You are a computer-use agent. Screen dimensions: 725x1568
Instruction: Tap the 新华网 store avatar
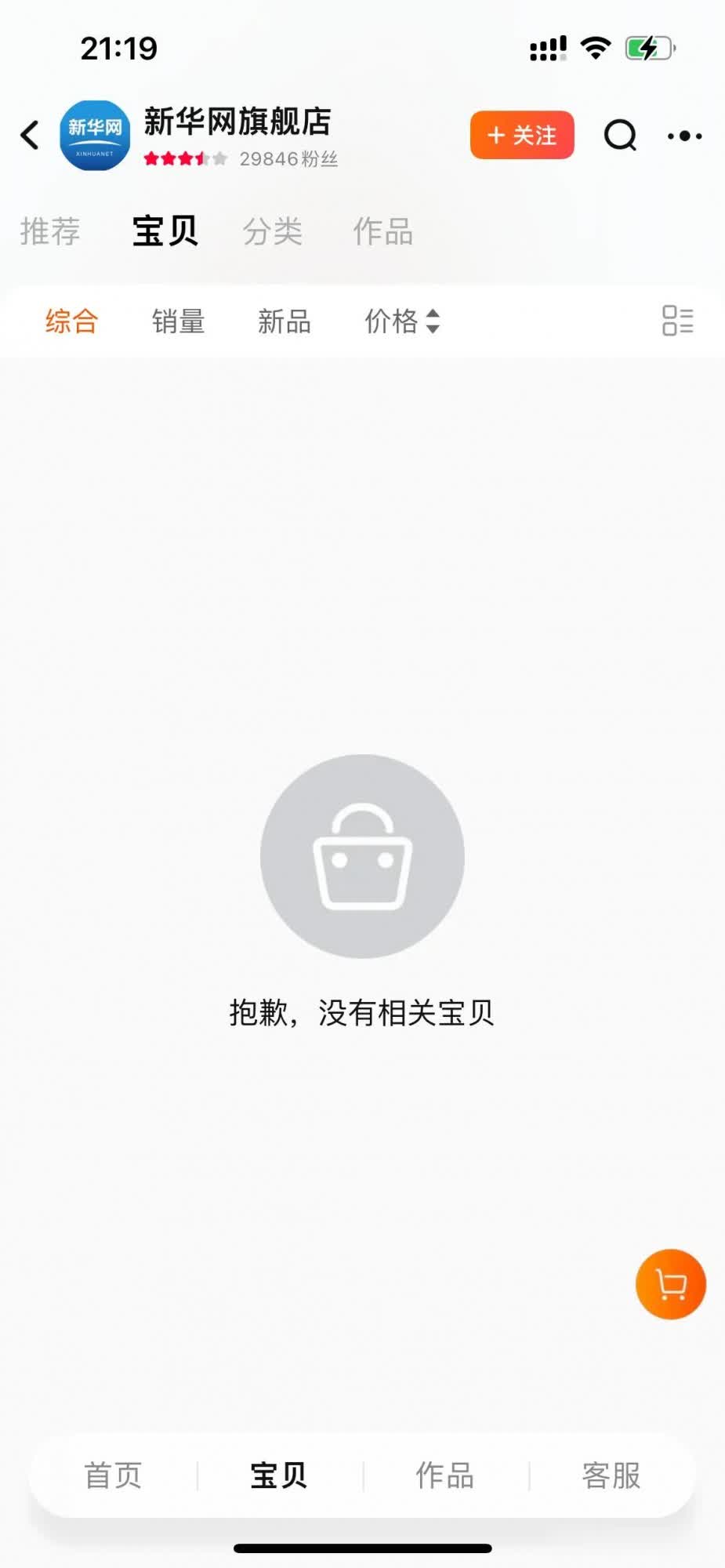(x=95, y=136)
